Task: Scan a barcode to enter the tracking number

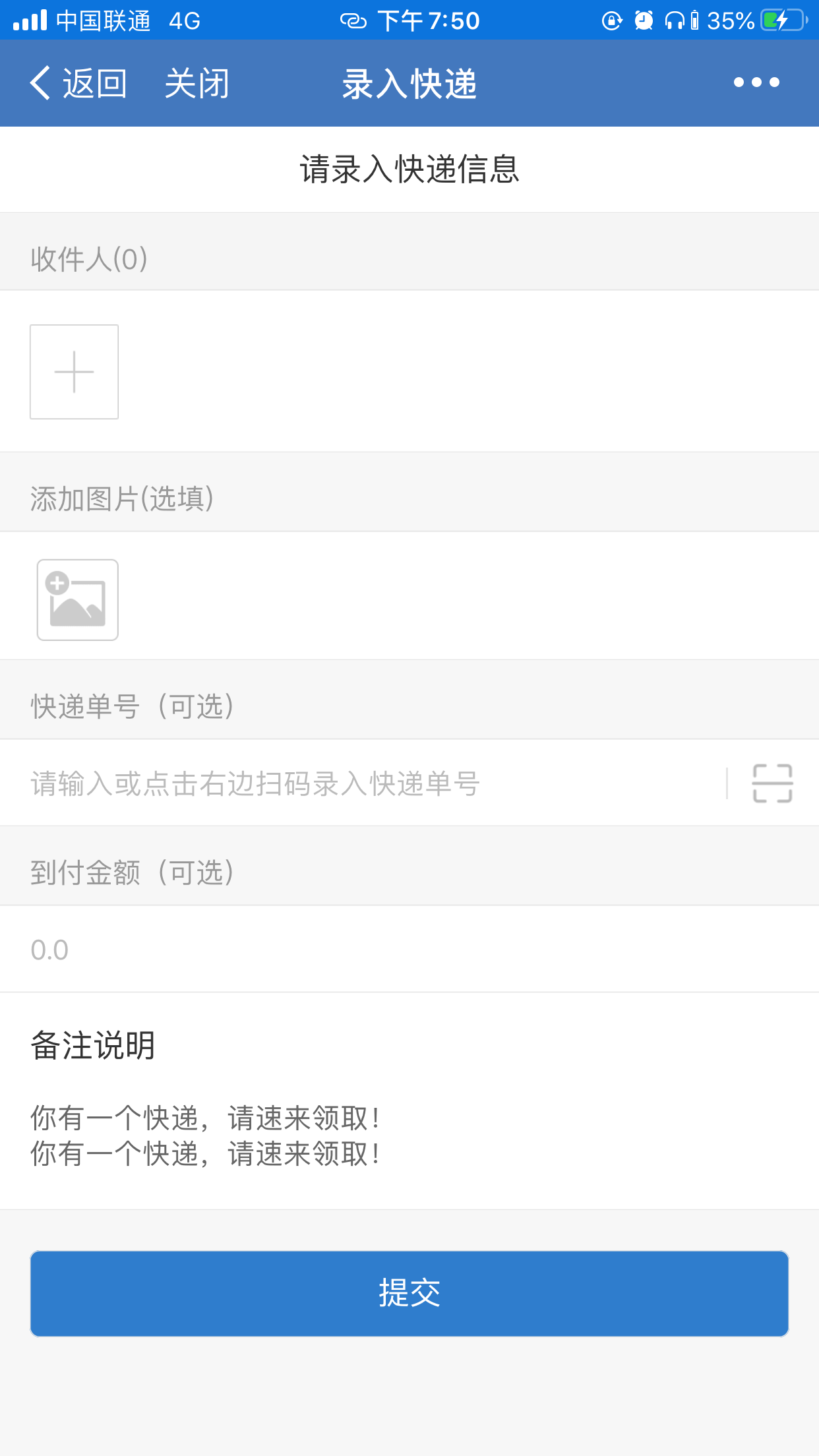Action: [x=772, y=783]
